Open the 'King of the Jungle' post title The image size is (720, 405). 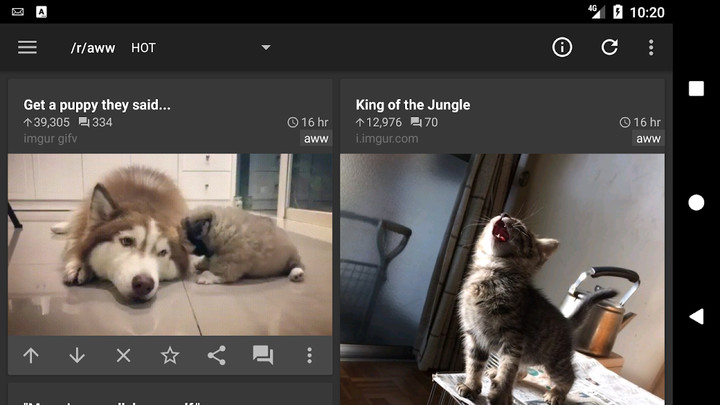coord(413,104)
